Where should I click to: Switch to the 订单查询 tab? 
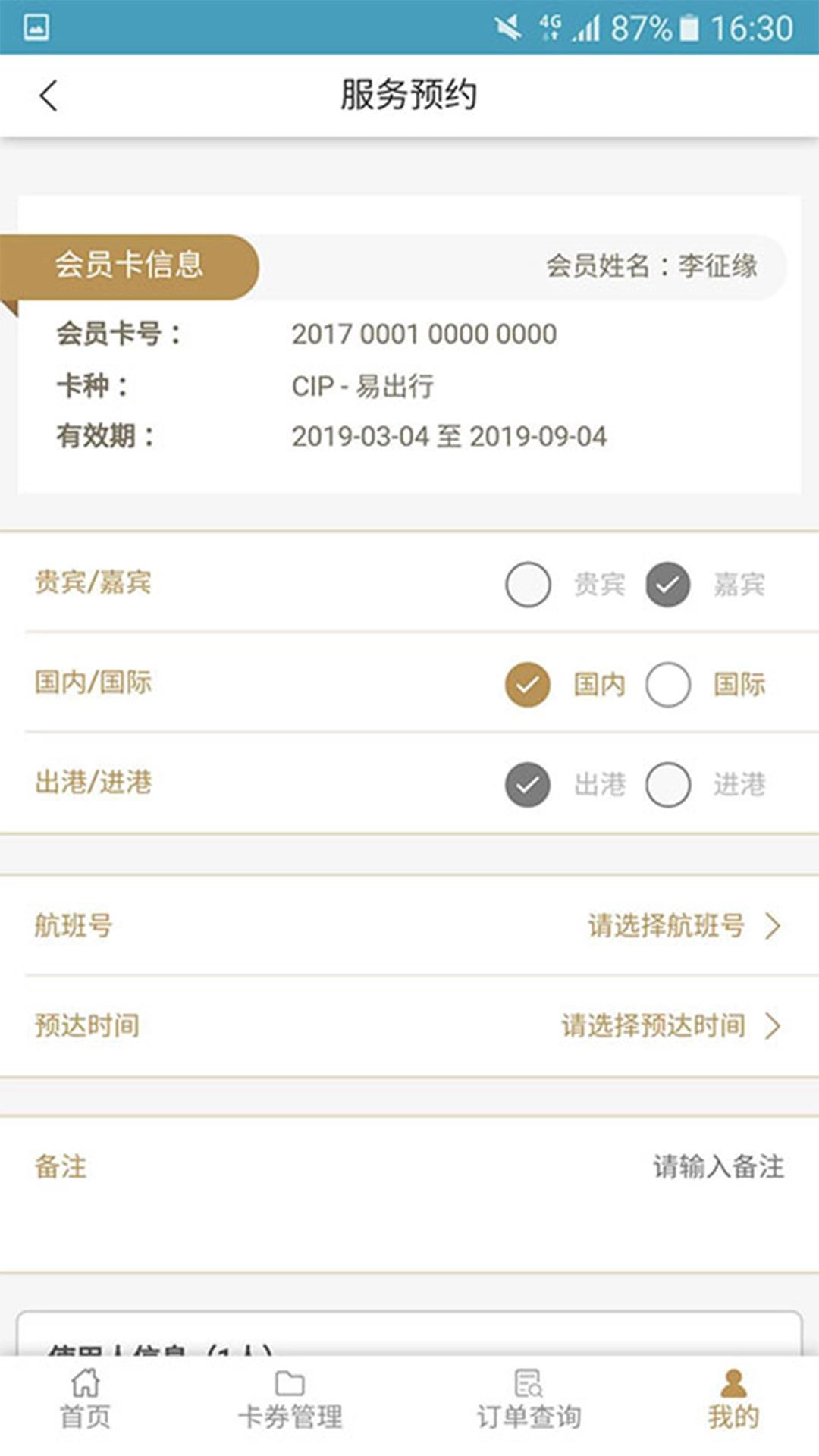[x=529, y=1400]
